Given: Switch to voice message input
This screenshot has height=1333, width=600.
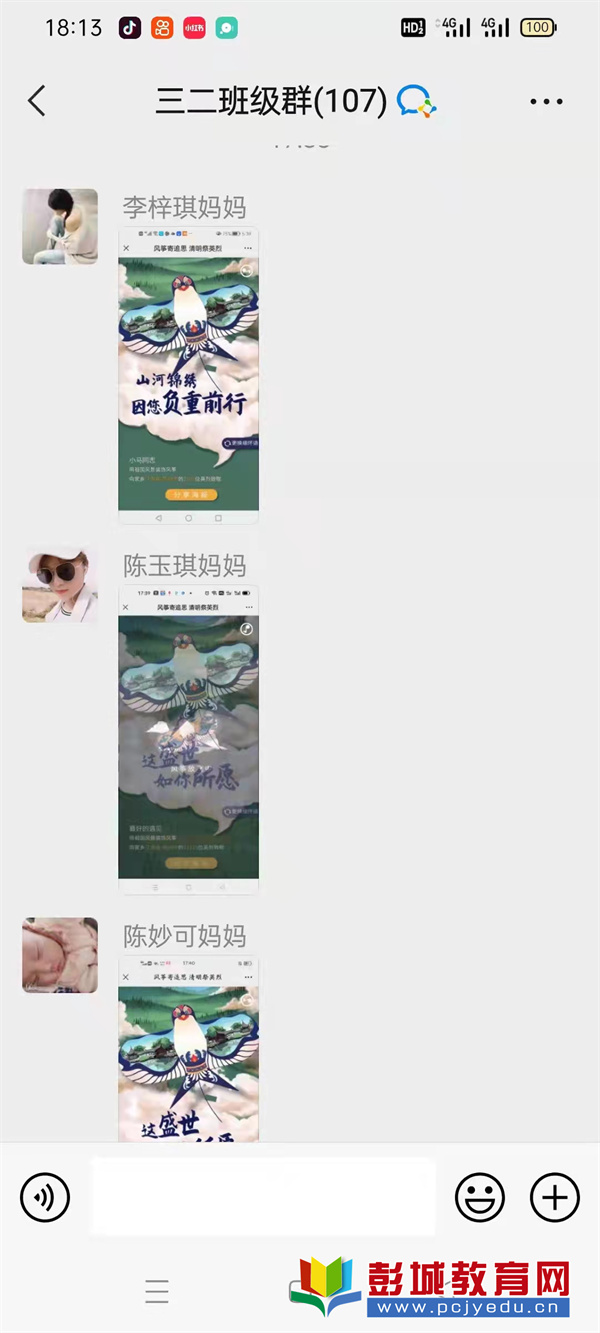Looking at the screenshot, I should tap(45, 1196).
